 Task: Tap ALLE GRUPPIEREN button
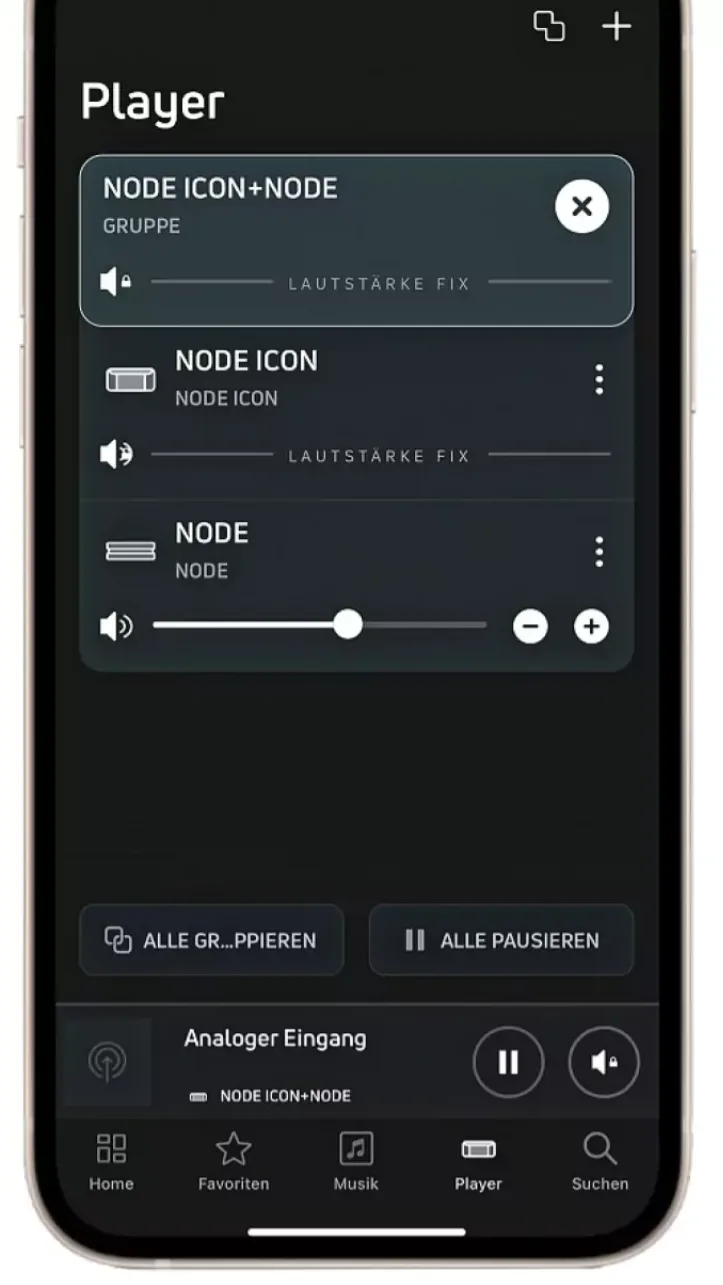(x=211, y=940)
